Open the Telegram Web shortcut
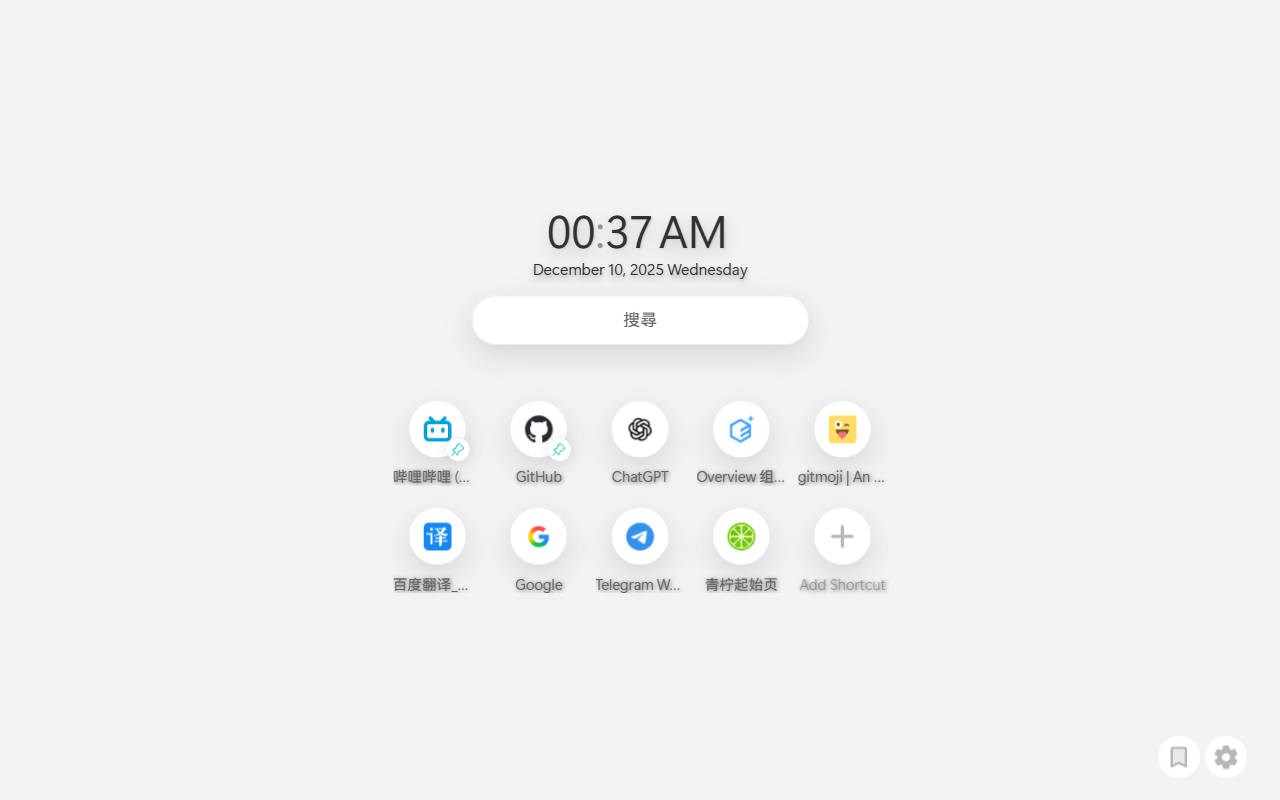Screen dimensions: 1280x800 640,536
